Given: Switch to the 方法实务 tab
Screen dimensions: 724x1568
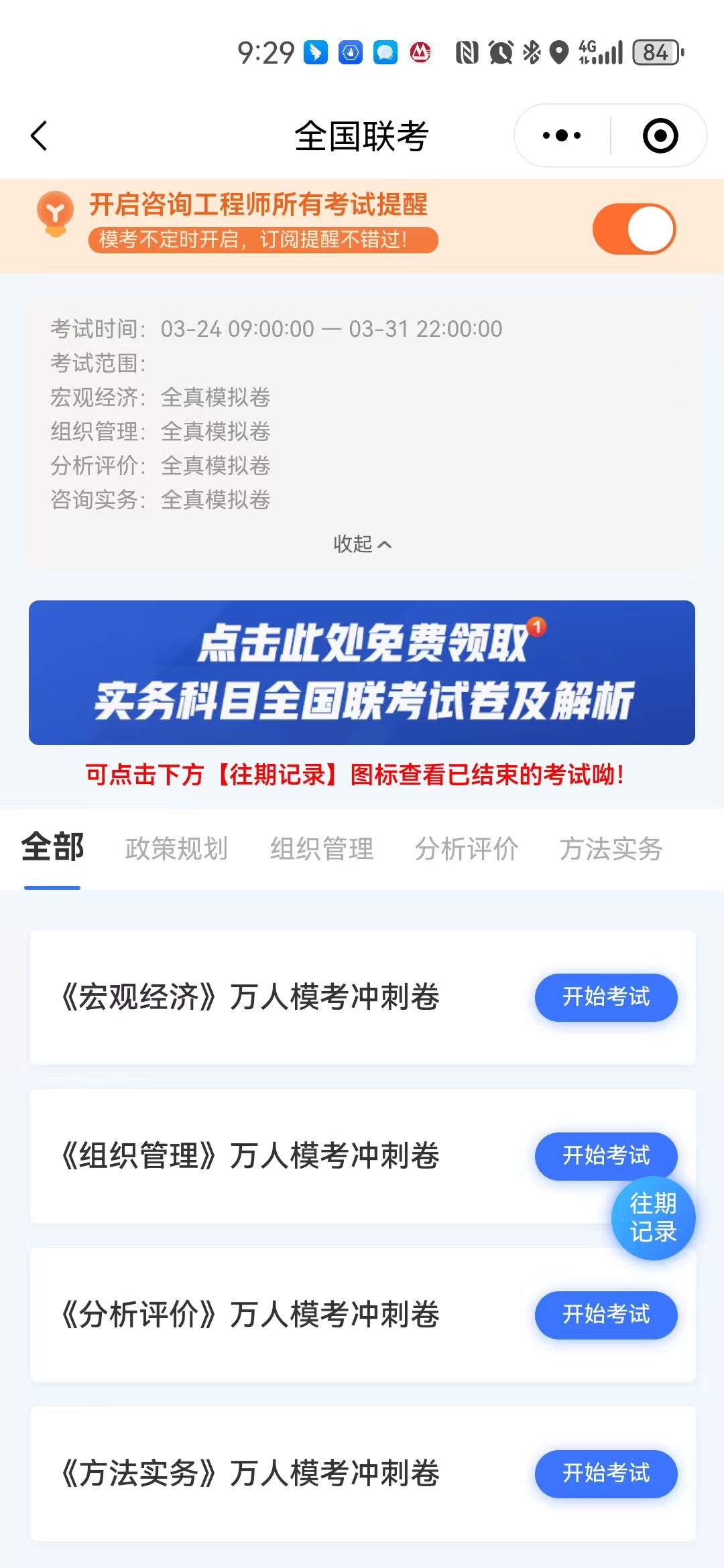Looking at the screenshot, I should click(611, 849).
